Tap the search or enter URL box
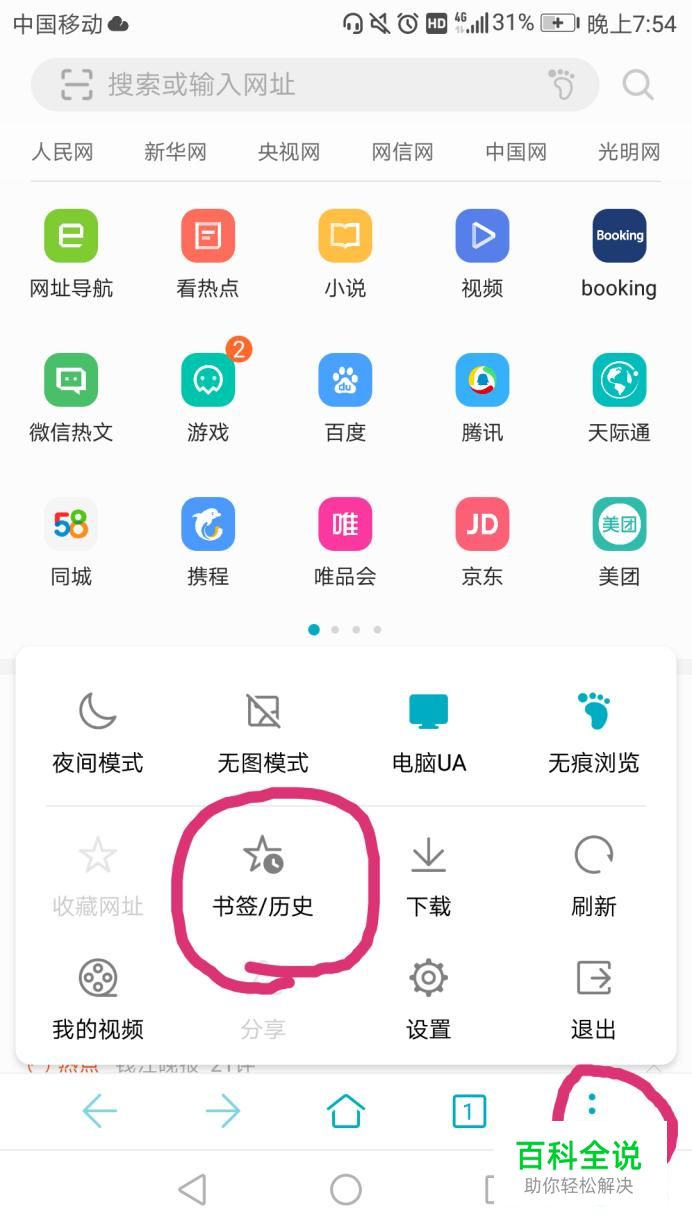The height and width of the screenshot is (1230, 692). click(x=300, y=85)
